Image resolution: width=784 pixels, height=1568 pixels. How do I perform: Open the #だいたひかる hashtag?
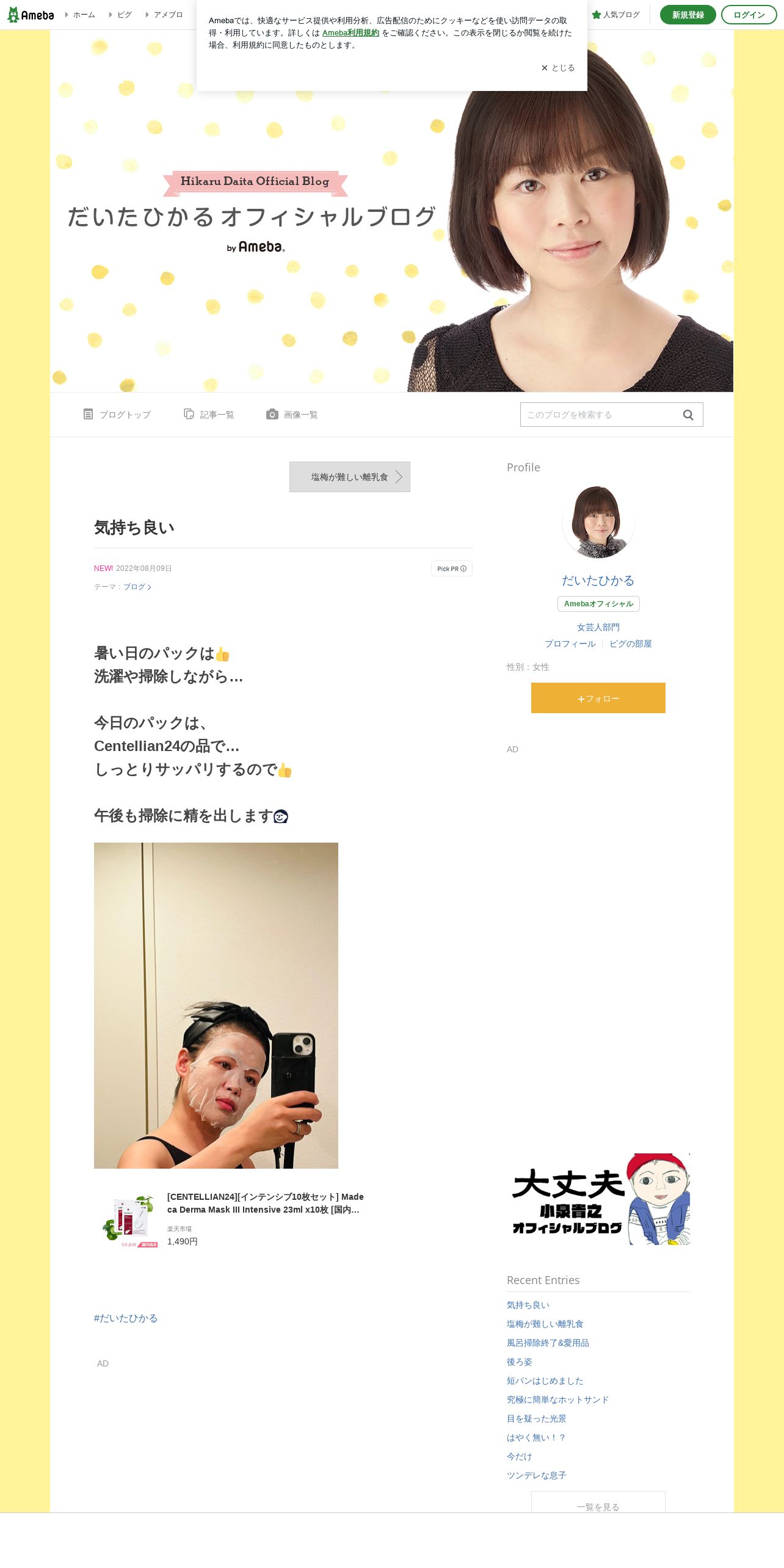[126, 1318]
